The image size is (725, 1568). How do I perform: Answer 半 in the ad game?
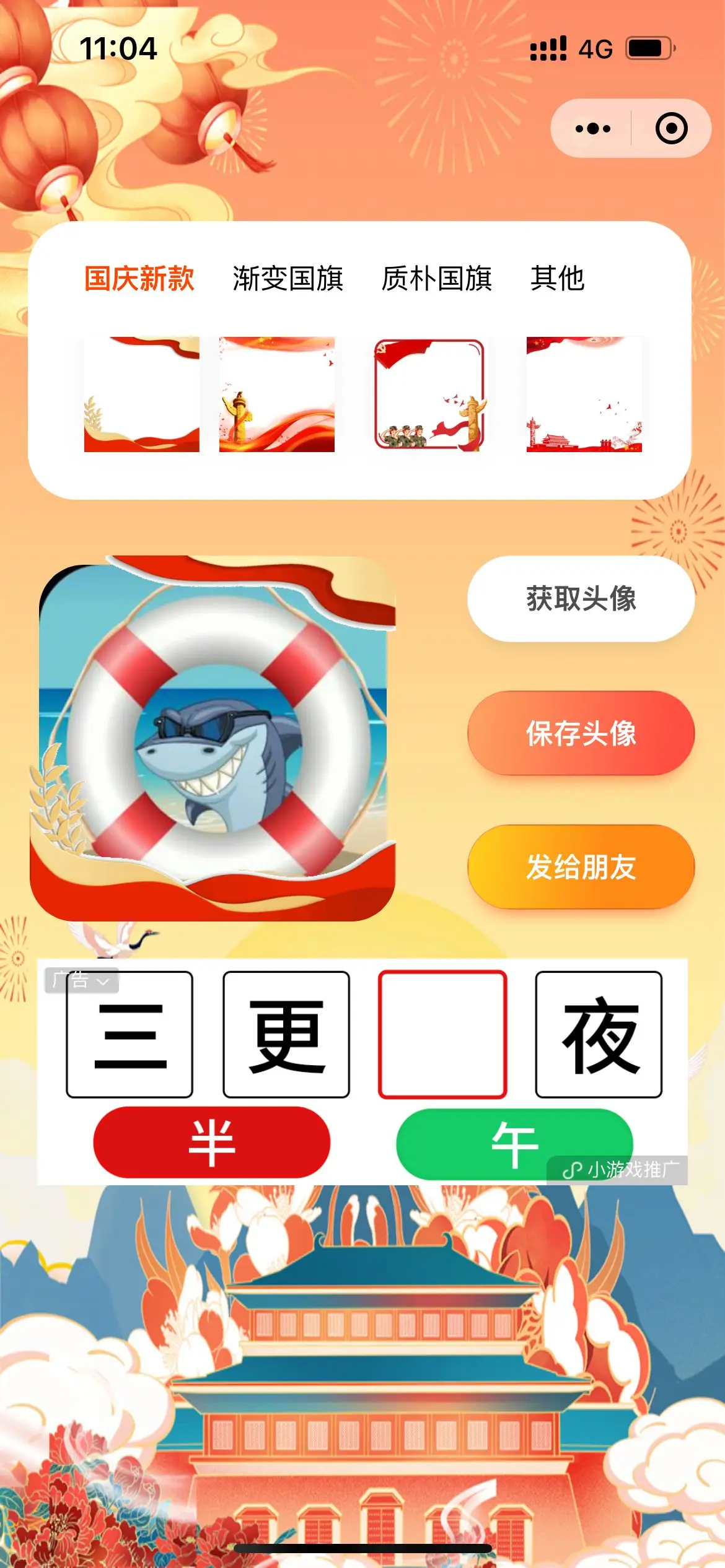211,1142
